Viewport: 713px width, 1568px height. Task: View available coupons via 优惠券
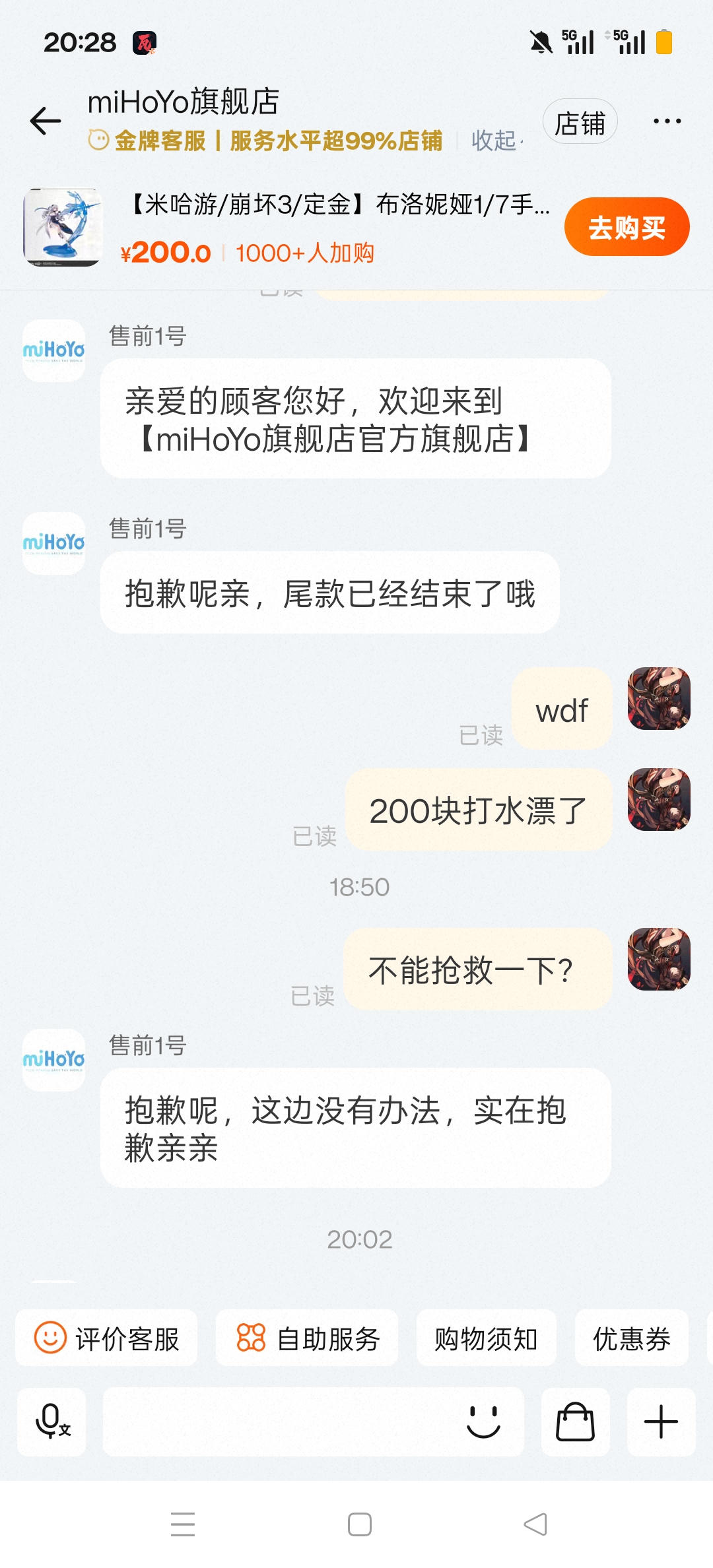click(631, 1338)
